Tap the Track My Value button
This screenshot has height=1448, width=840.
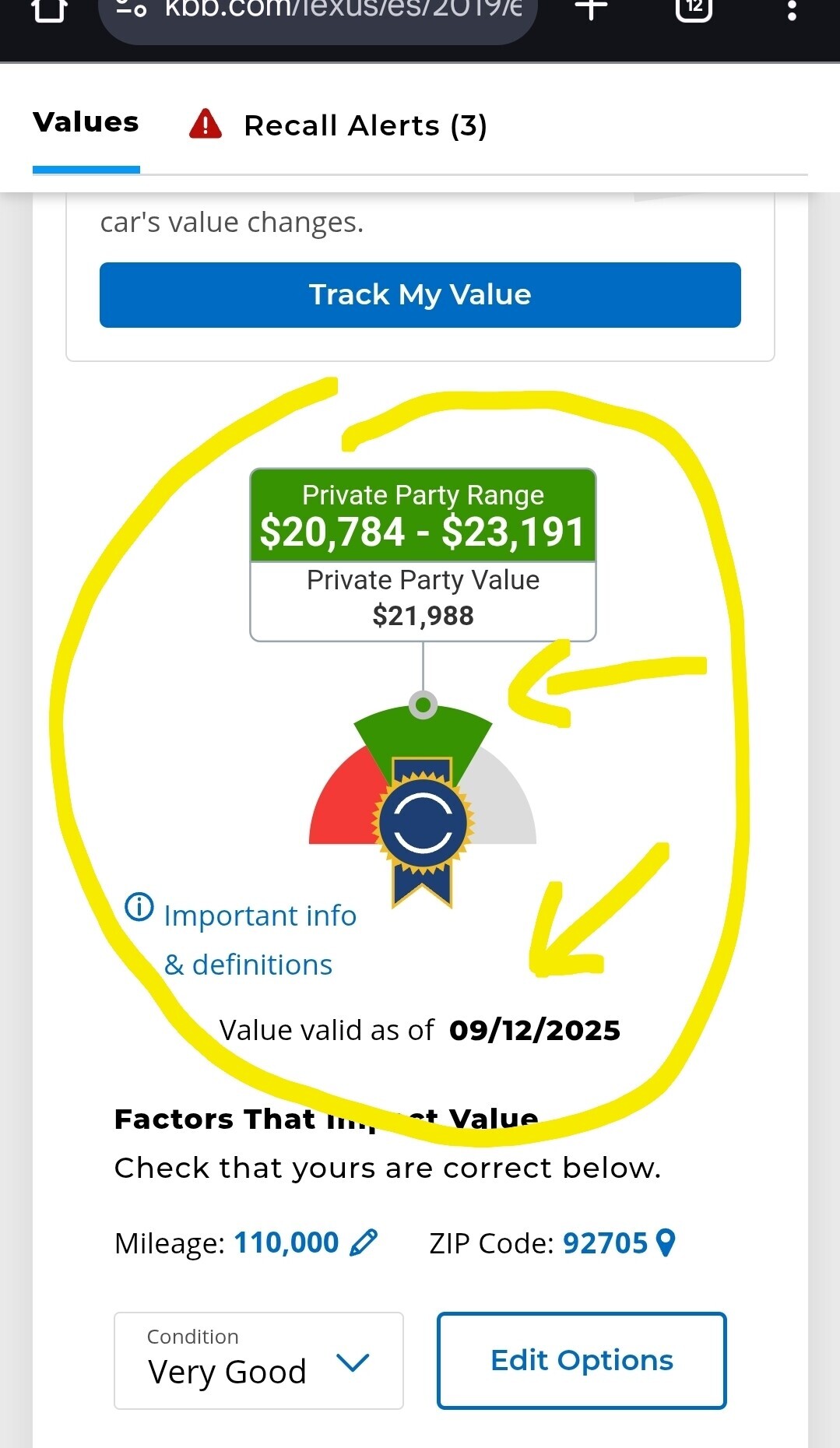pyautogui.click(x=420, y=295)
